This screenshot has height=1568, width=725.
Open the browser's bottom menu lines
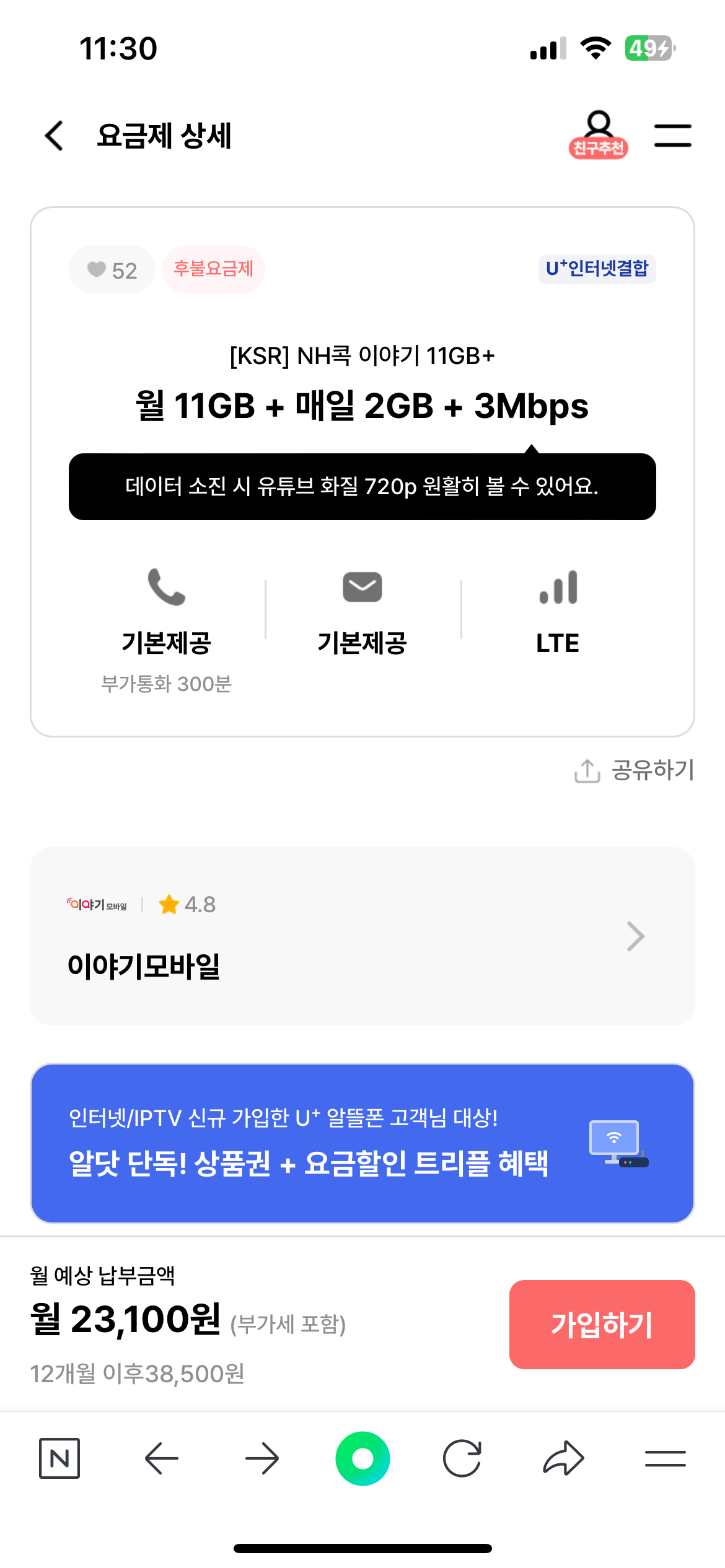coord(665,1458)
